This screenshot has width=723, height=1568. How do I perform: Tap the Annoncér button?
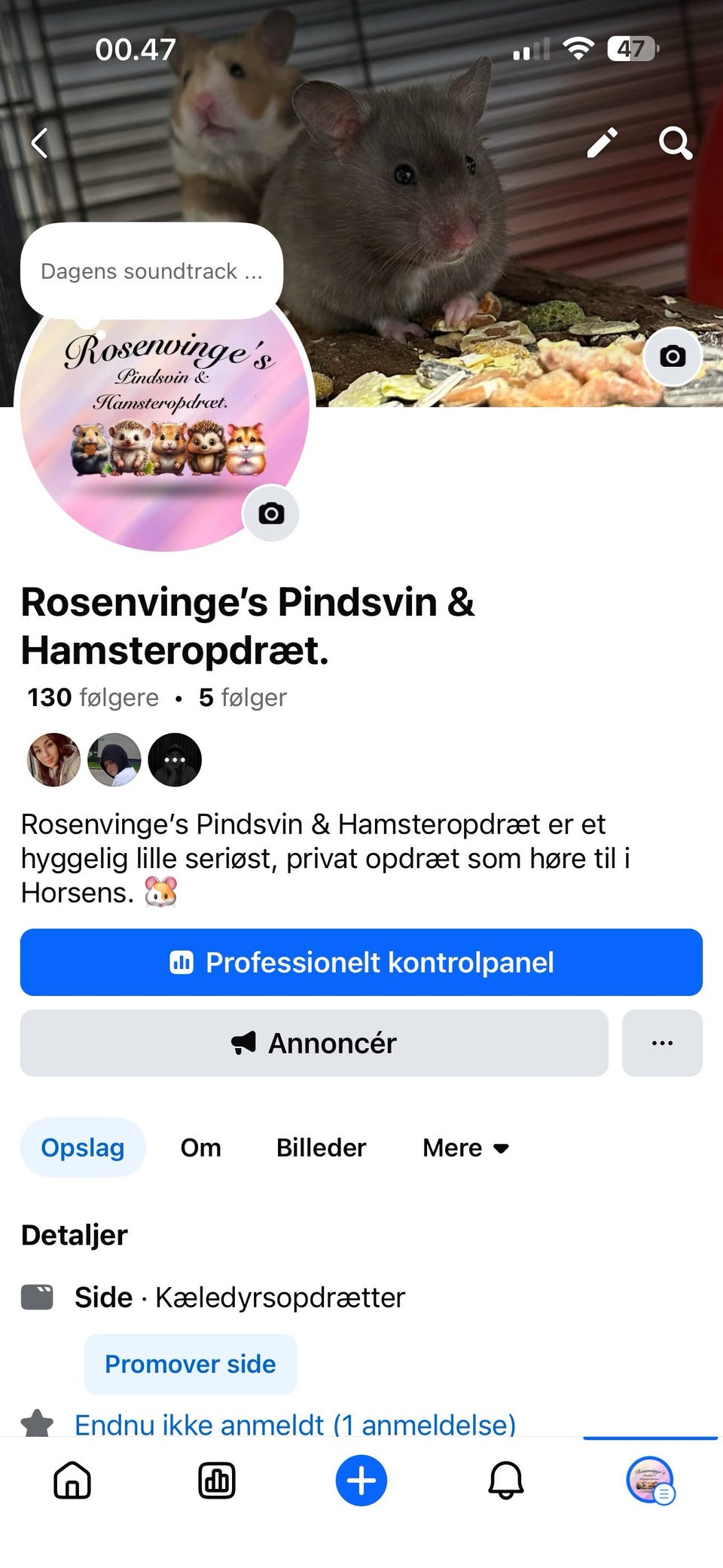(x=314, y=1043)
